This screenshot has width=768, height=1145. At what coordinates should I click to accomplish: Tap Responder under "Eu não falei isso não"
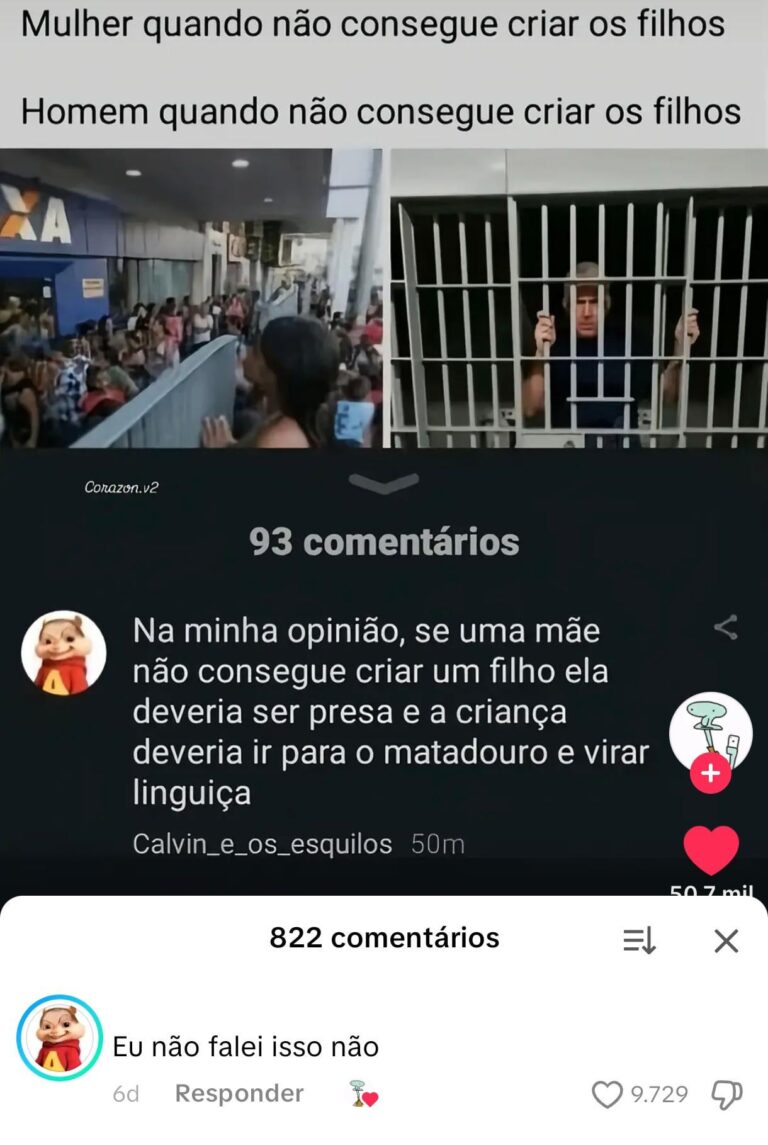pos(239,1093)
